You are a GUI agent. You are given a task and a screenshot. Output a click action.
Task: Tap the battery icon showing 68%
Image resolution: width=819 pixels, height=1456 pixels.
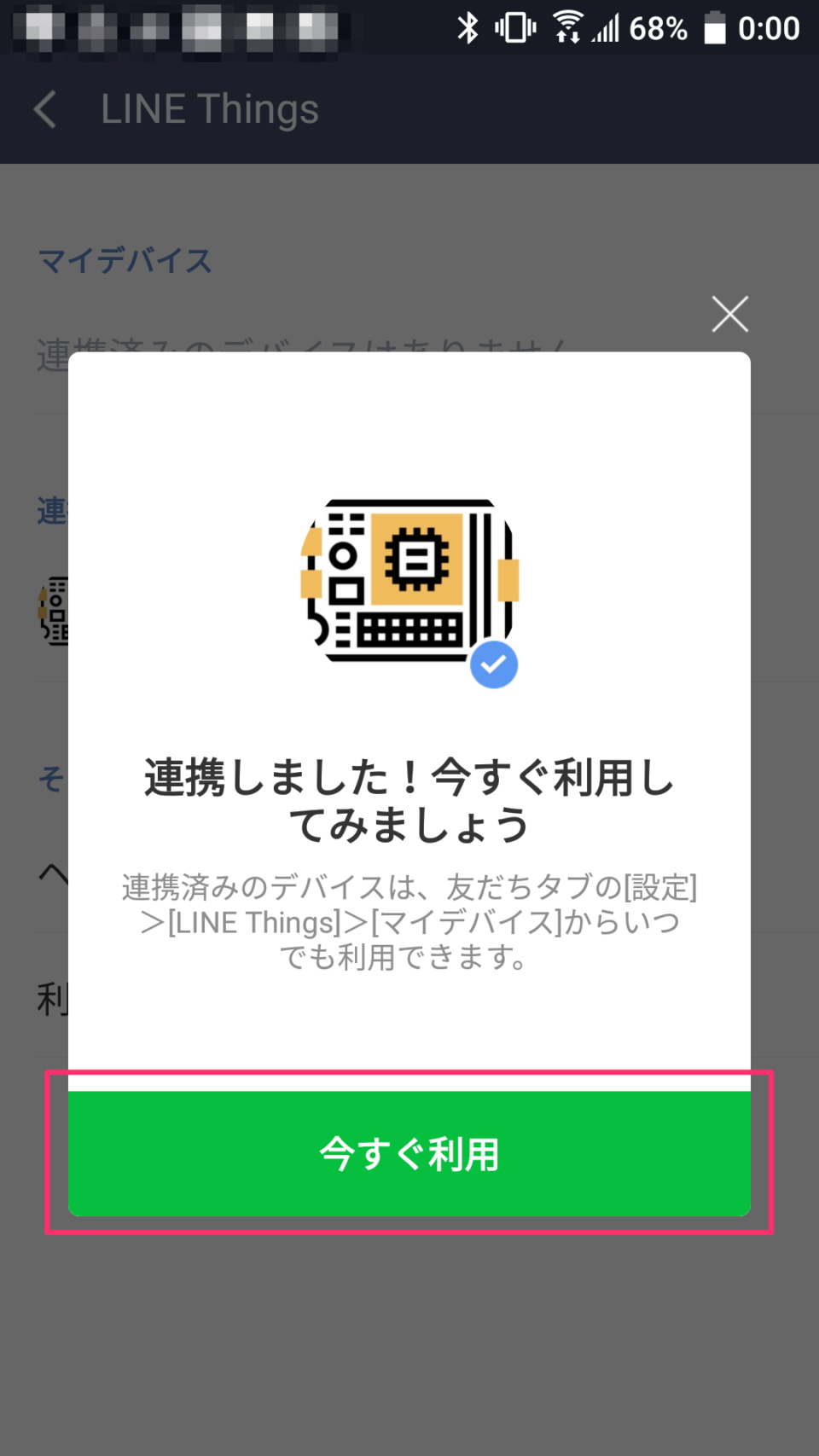coord(715,28)
